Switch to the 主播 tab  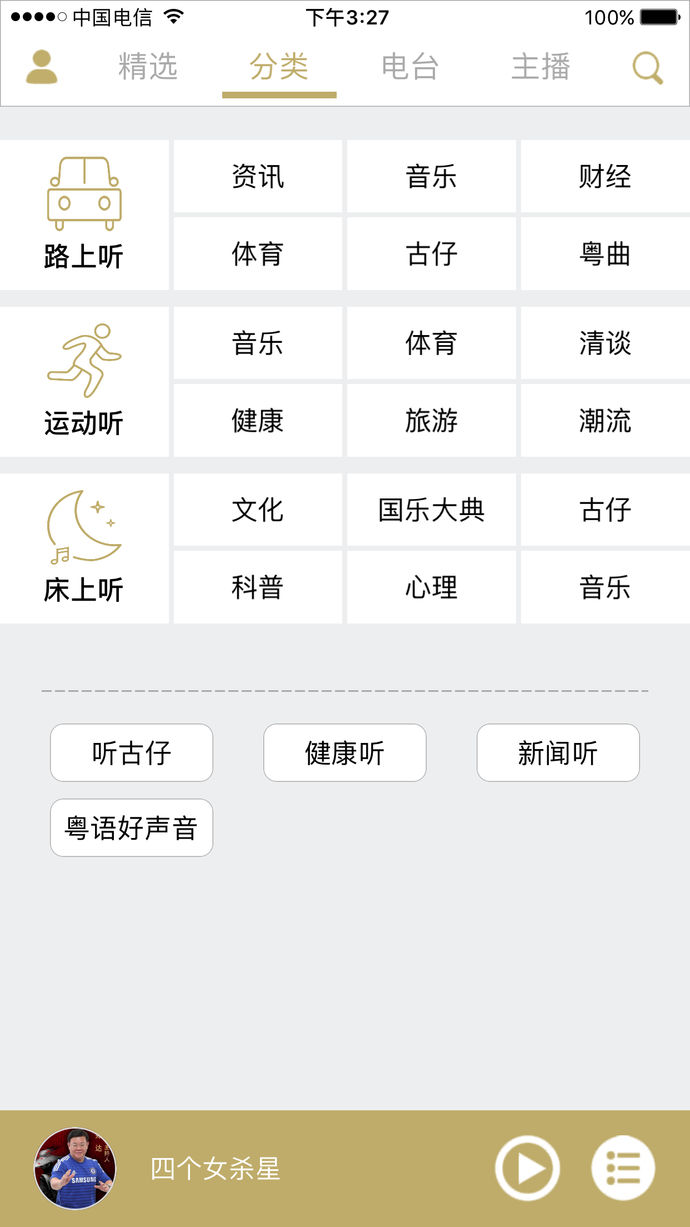[540, 67]
